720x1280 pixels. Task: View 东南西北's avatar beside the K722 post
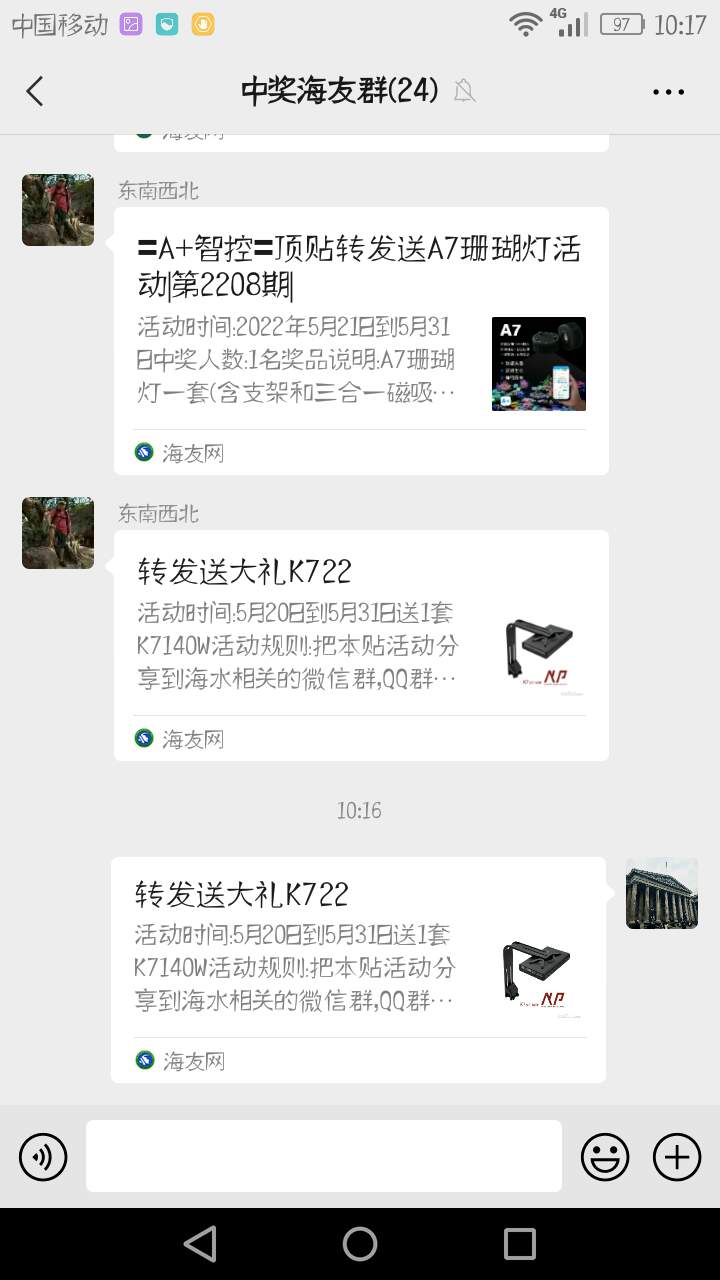[x=58, y=533]
